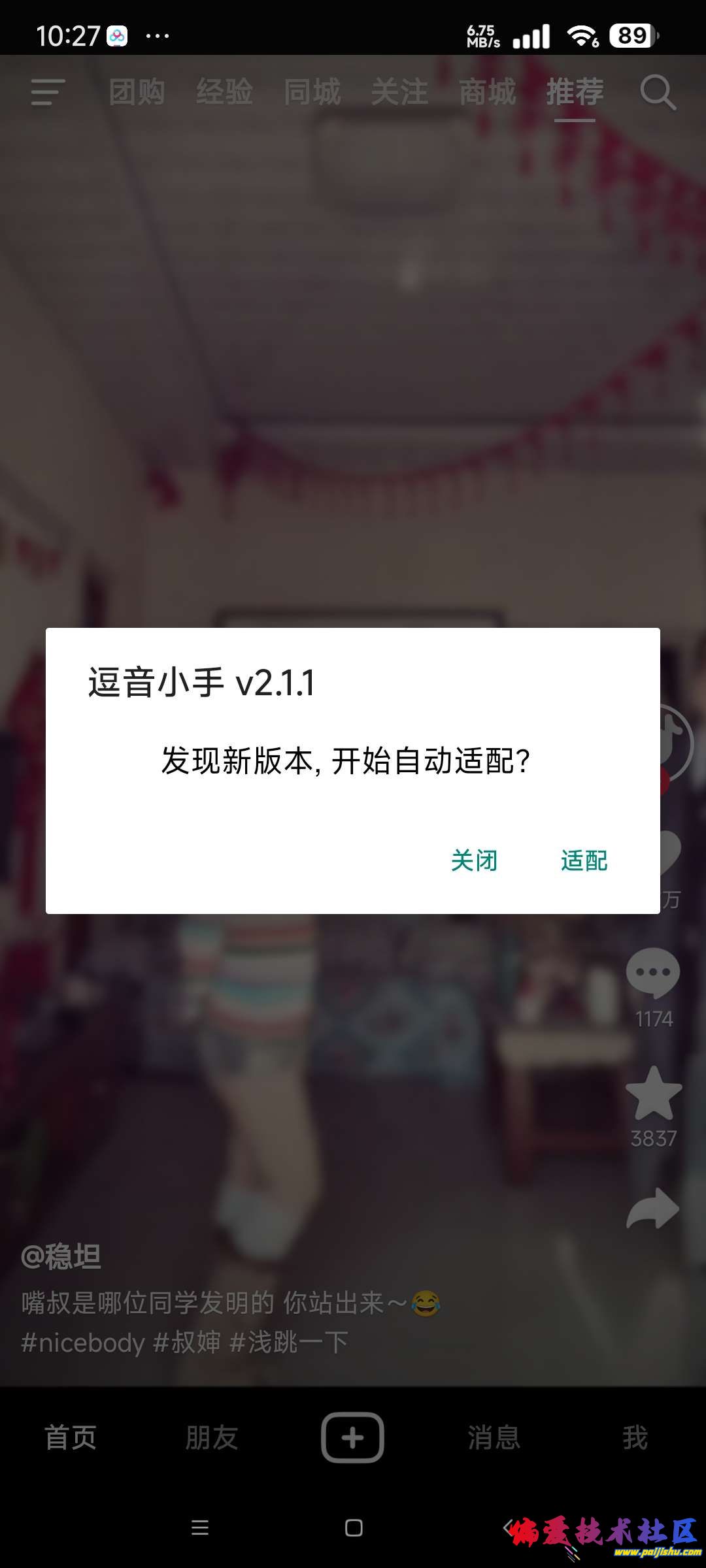The height and width of the screenshot is (1568, 706).
Task: Favorite the video using the star icon
Action: [653, 1094]
